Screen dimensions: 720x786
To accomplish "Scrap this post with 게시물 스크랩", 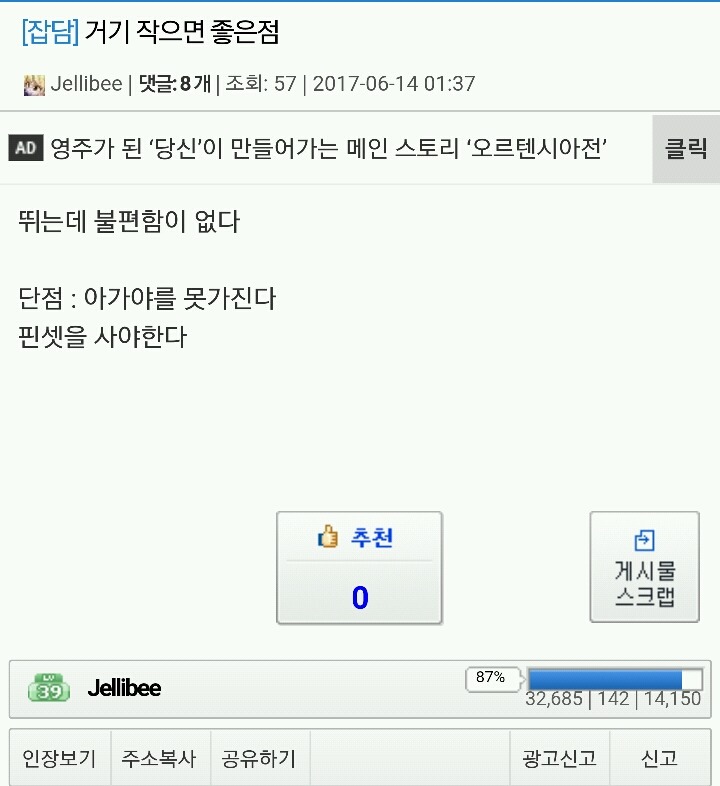I will click(644, 567).
